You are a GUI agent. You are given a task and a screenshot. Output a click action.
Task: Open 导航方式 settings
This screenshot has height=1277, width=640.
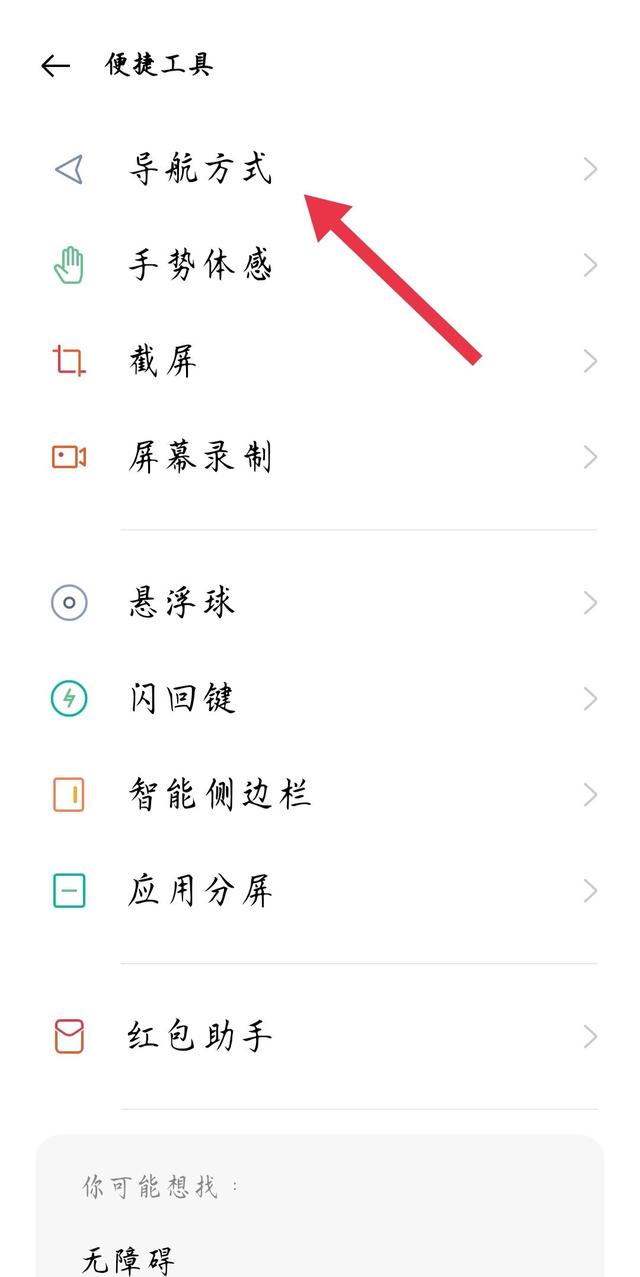click(x=320, y=169)
